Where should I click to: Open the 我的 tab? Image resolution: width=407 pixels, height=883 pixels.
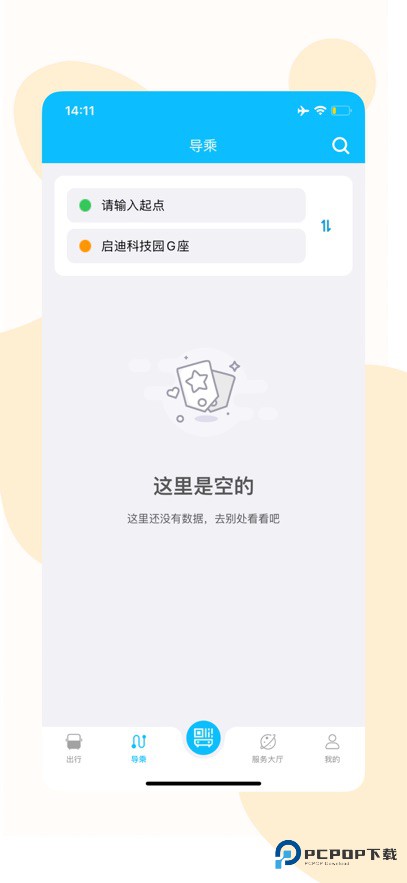click(332, 748)
